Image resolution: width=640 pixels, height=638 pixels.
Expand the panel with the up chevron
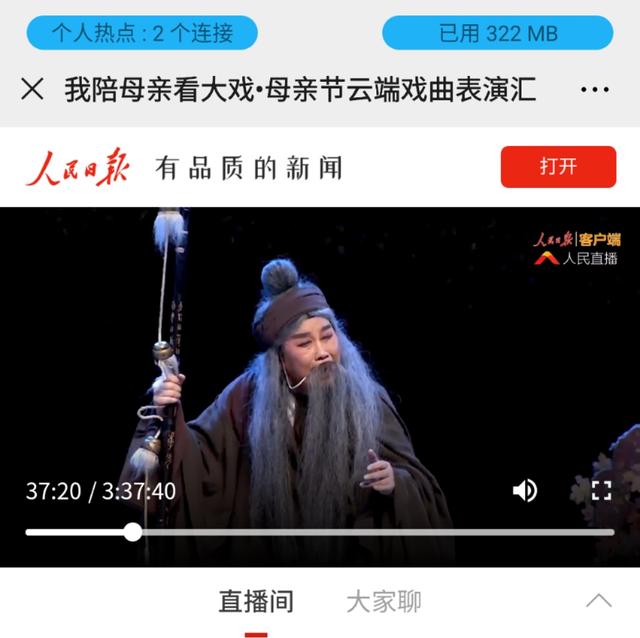coord(599,601)
